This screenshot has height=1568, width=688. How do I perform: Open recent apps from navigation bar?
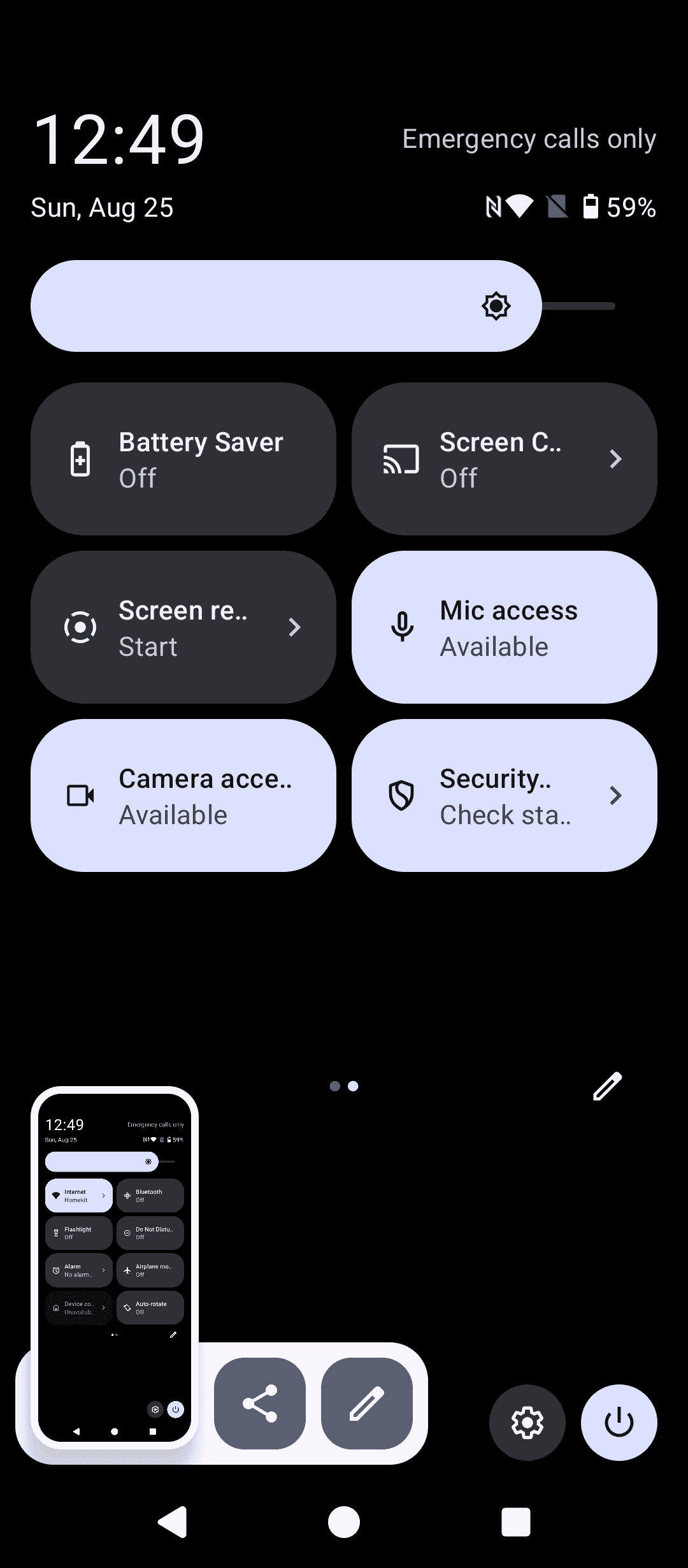click(x=516, y=1522)
